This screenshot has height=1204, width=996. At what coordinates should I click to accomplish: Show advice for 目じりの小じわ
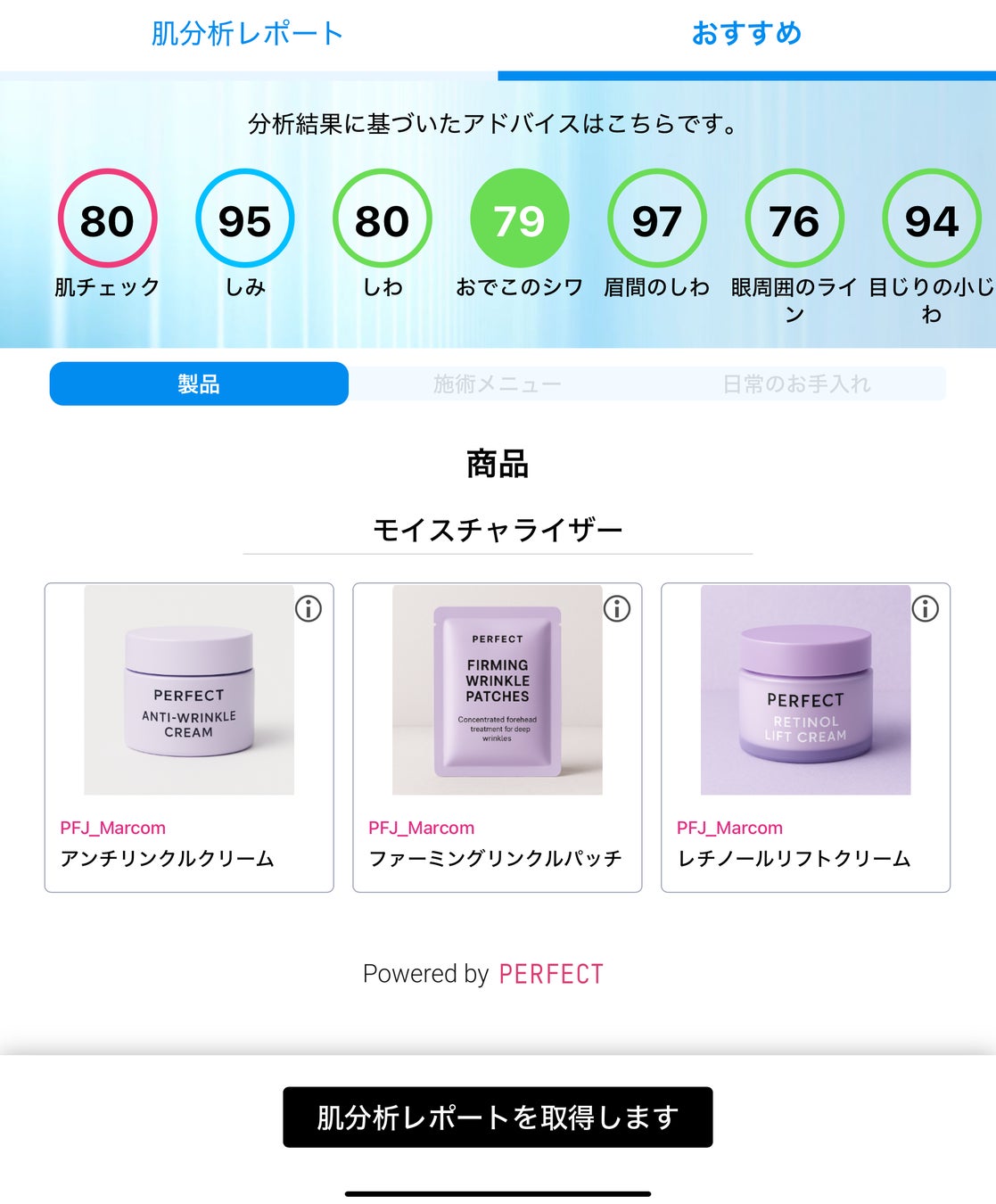[x=931, y=219]
